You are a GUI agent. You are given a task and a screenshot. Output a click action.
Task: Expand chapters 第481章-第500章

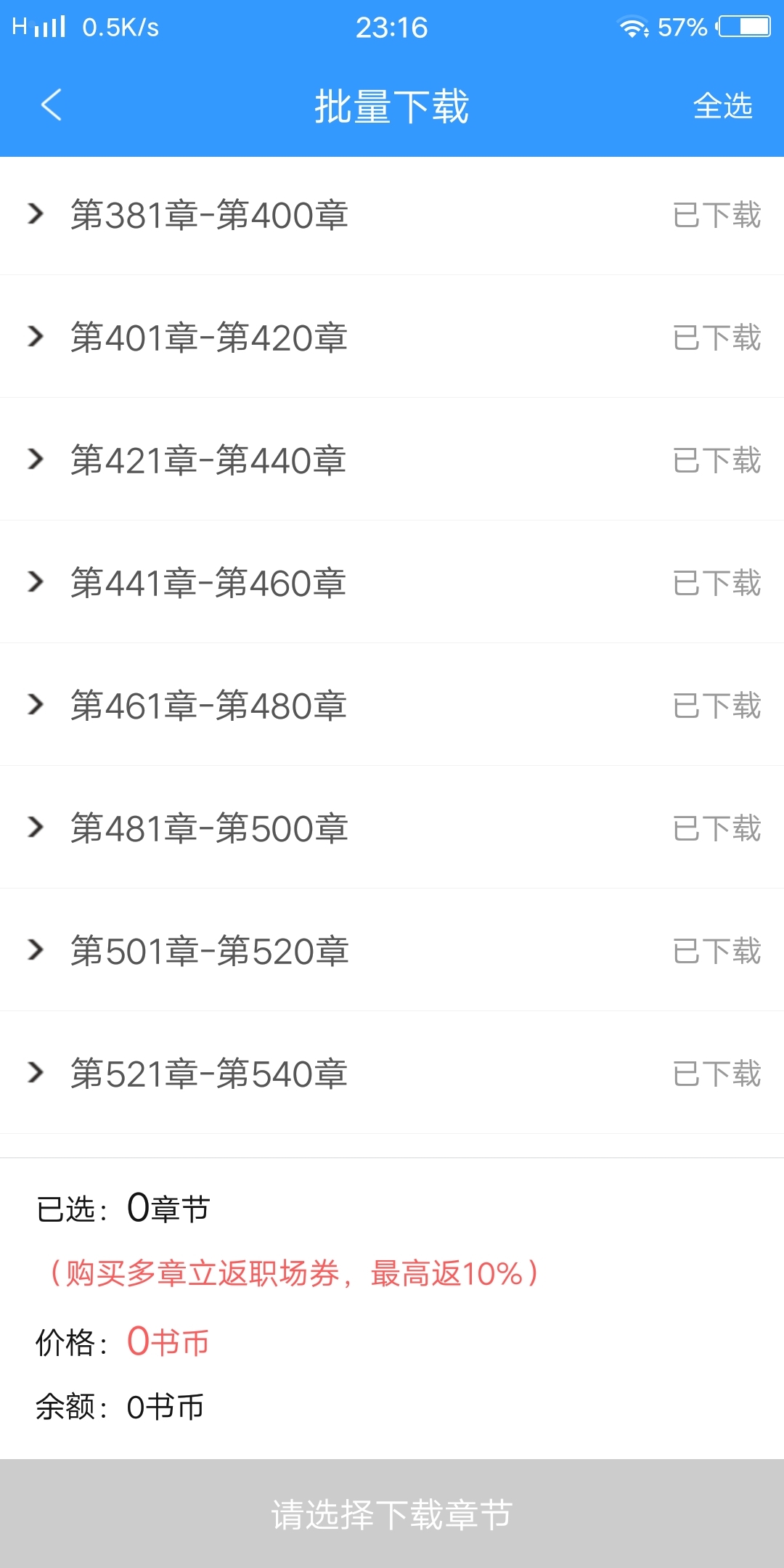coord(36,828)
